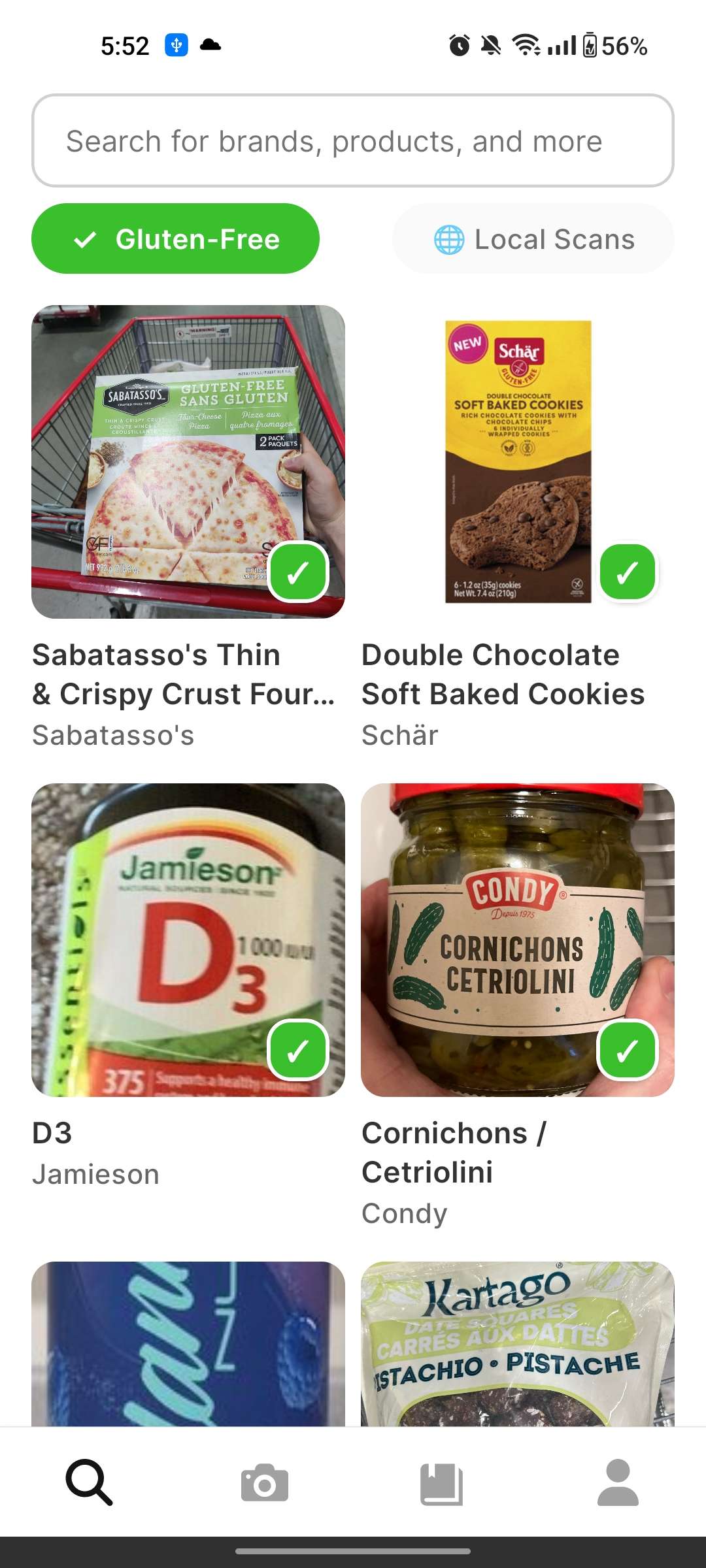The image size is (706, 1568).
Task: Select the search magnifier icon in bottom navigation
Action: (x=88, y=1483)
